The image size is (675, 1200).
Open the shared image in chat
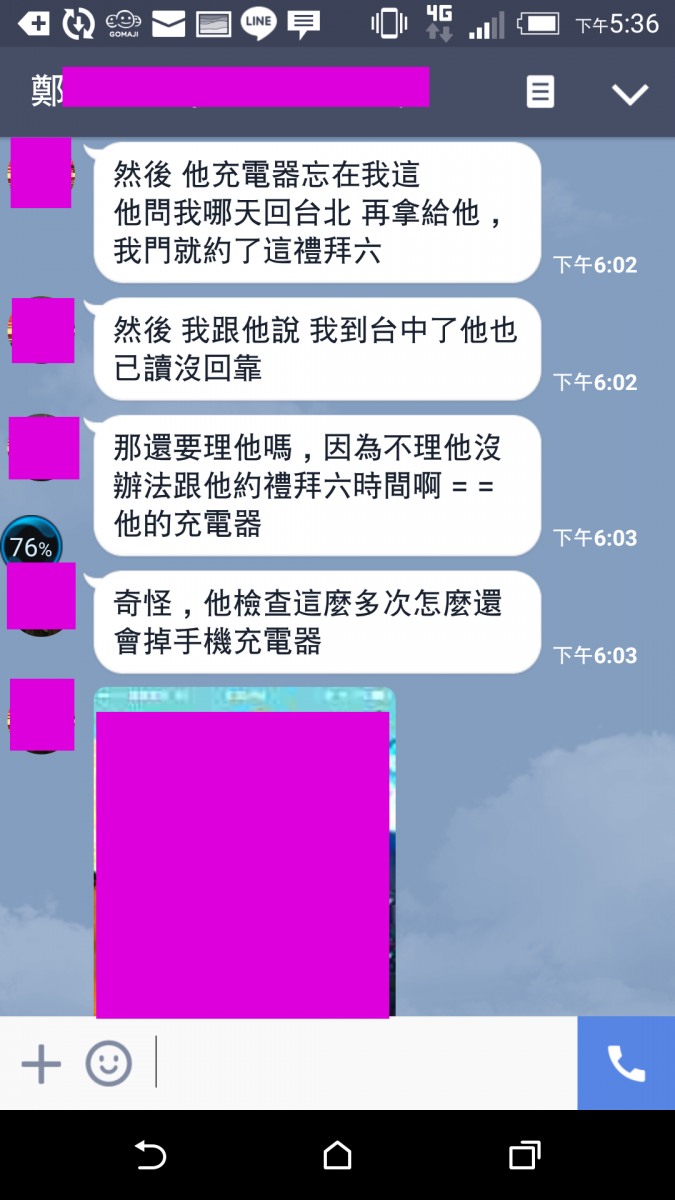(x=244, y=860)
